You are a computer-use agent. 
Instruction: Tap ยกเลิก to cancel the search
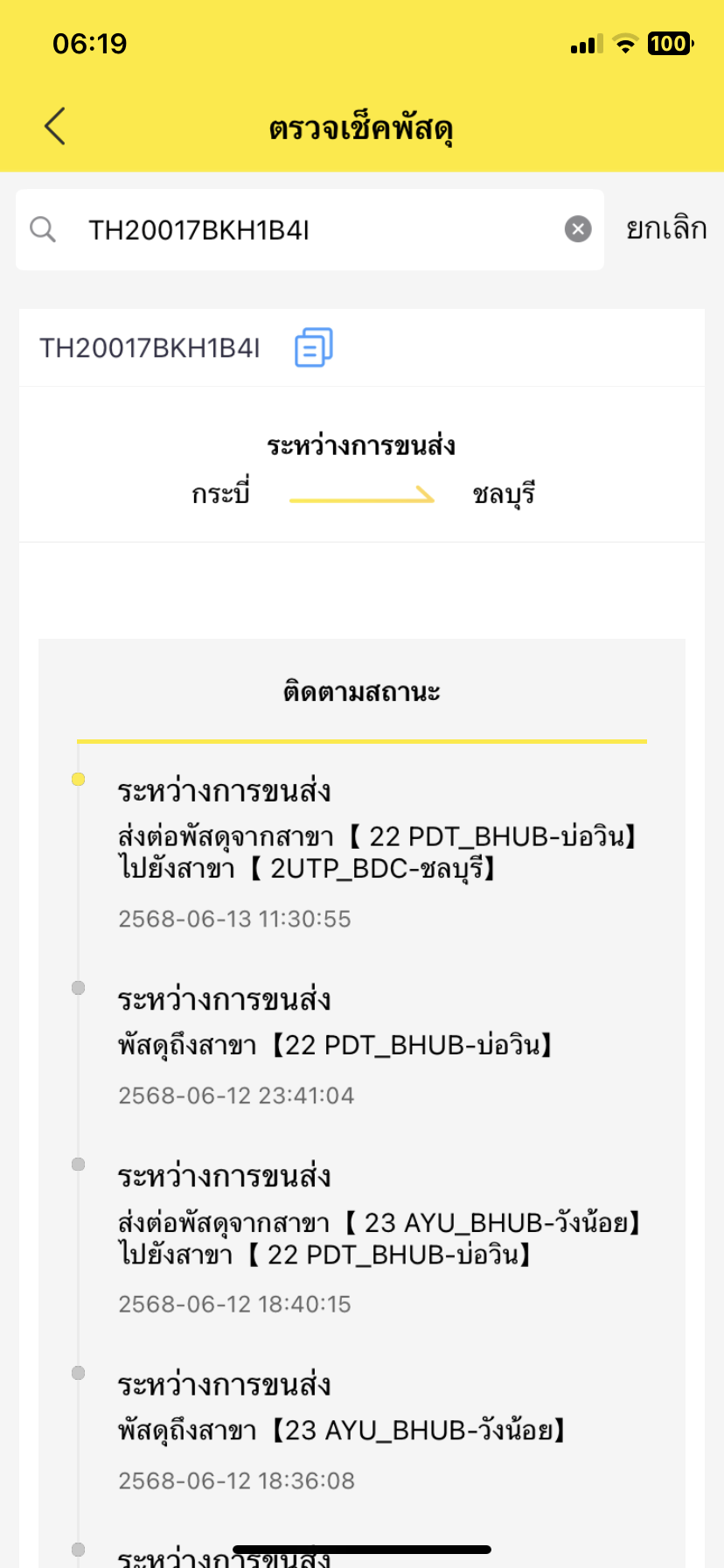[x=666, y=229]
